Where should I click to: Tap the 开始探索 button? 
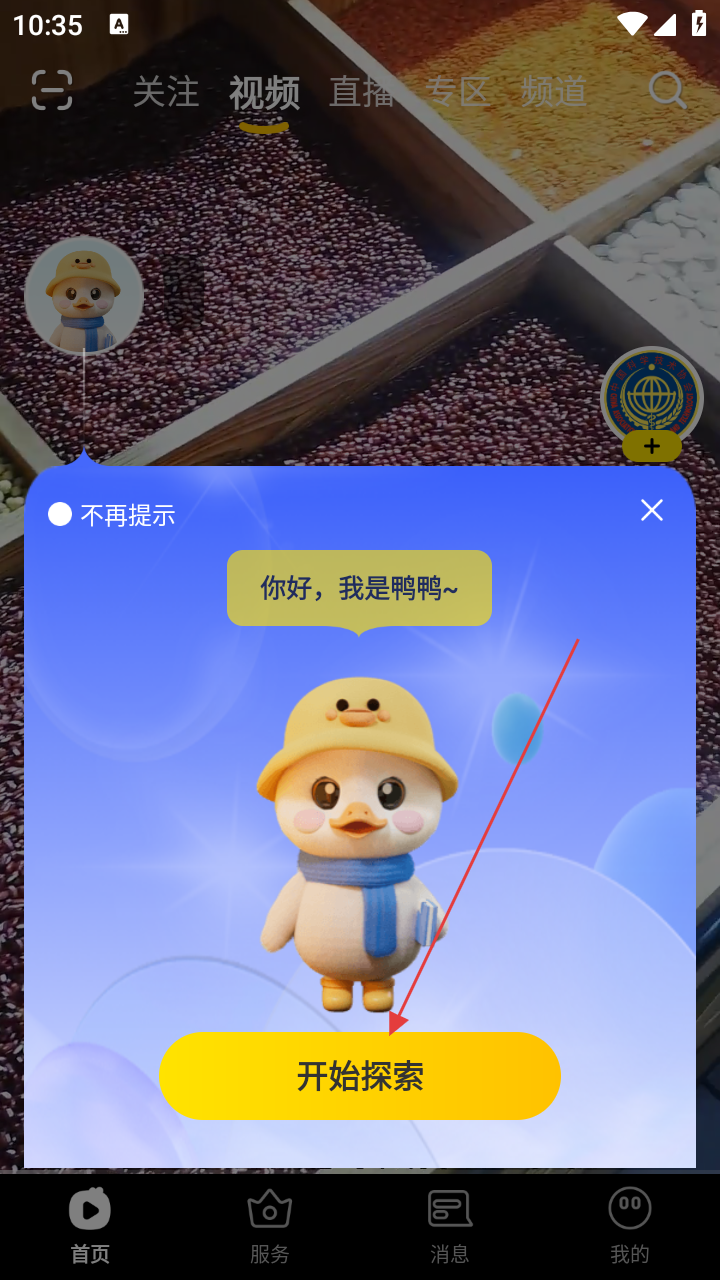[360, 1076]
